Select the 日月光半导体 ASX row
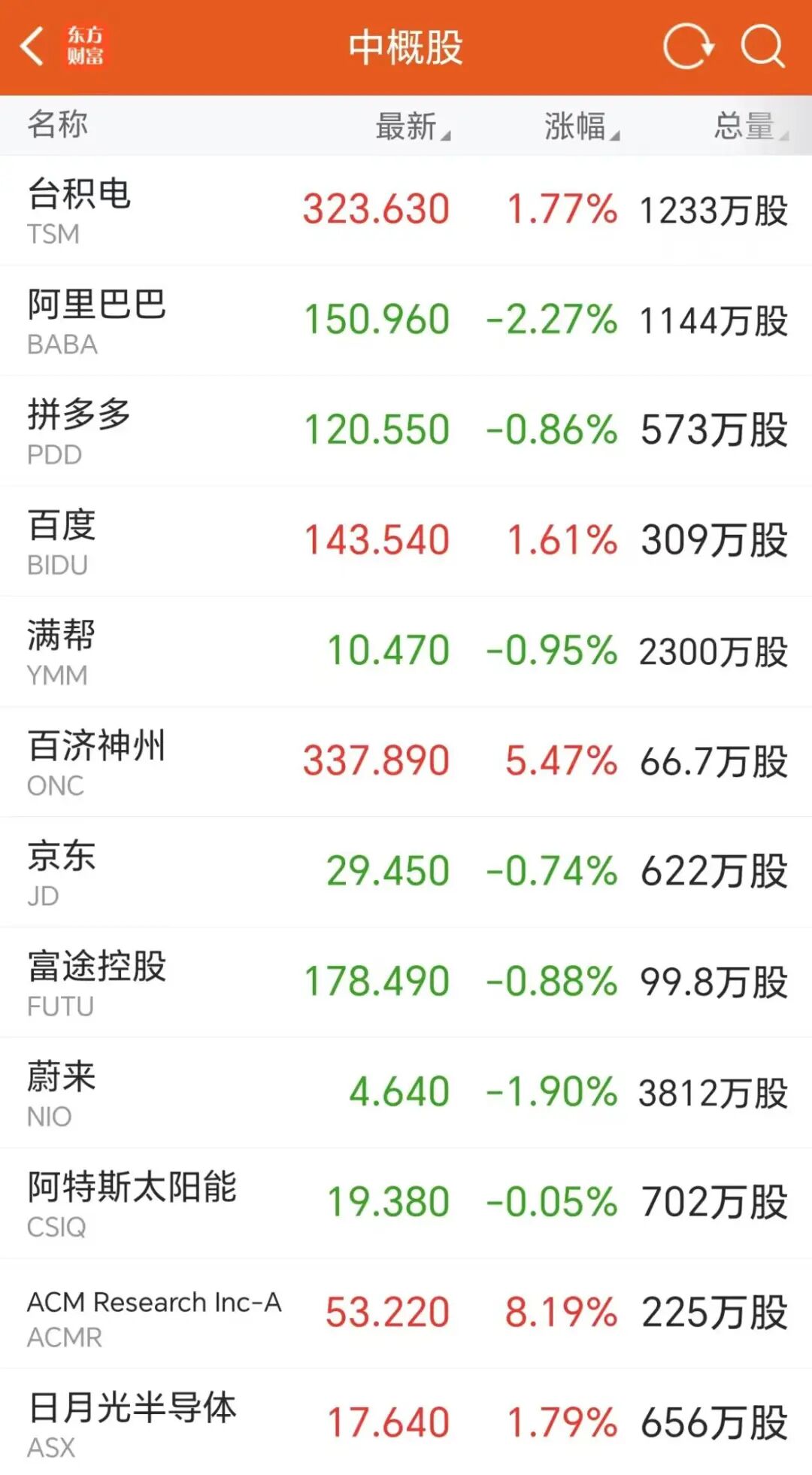The image size is (812, 1475). (x=406, y=1423)
